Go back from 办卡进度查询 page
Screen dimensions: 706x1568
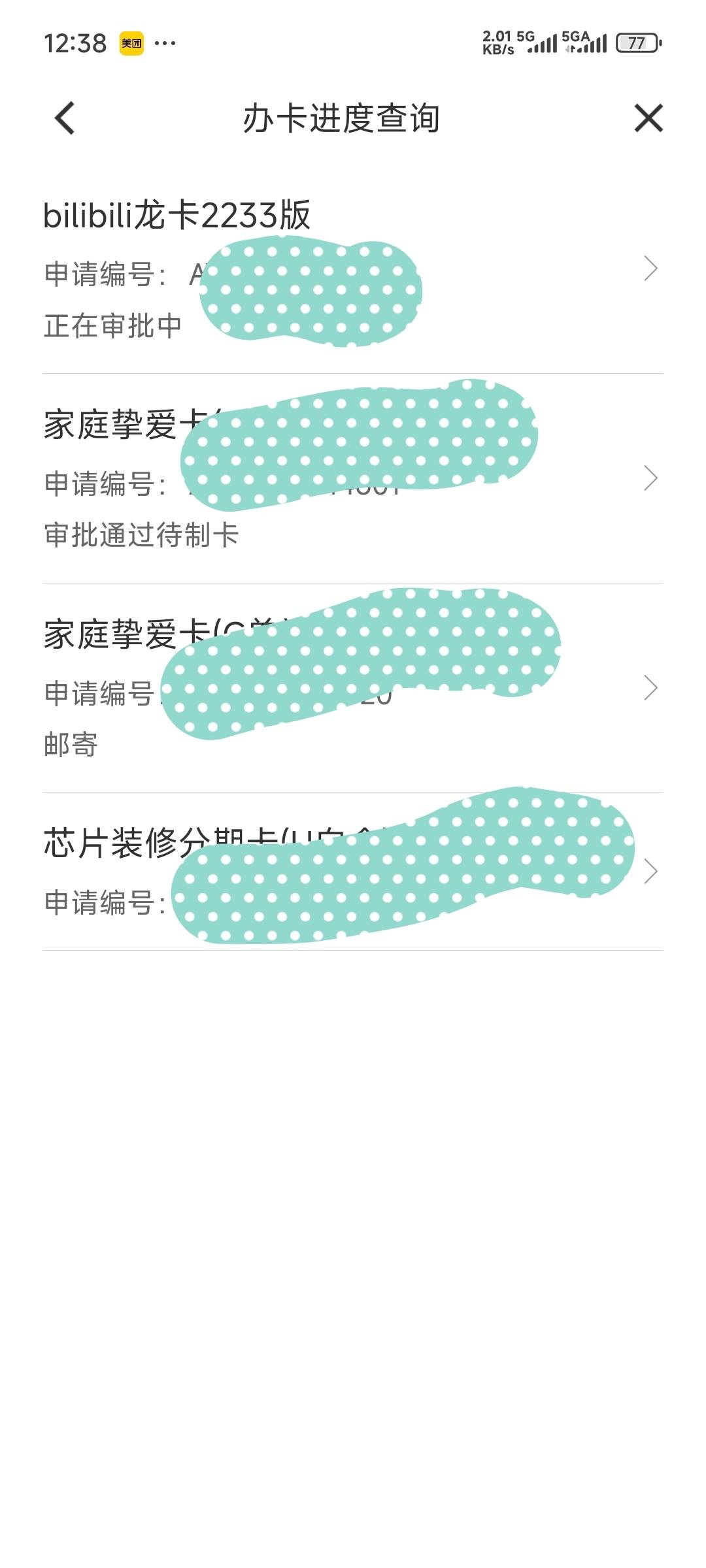pos(65,118)
